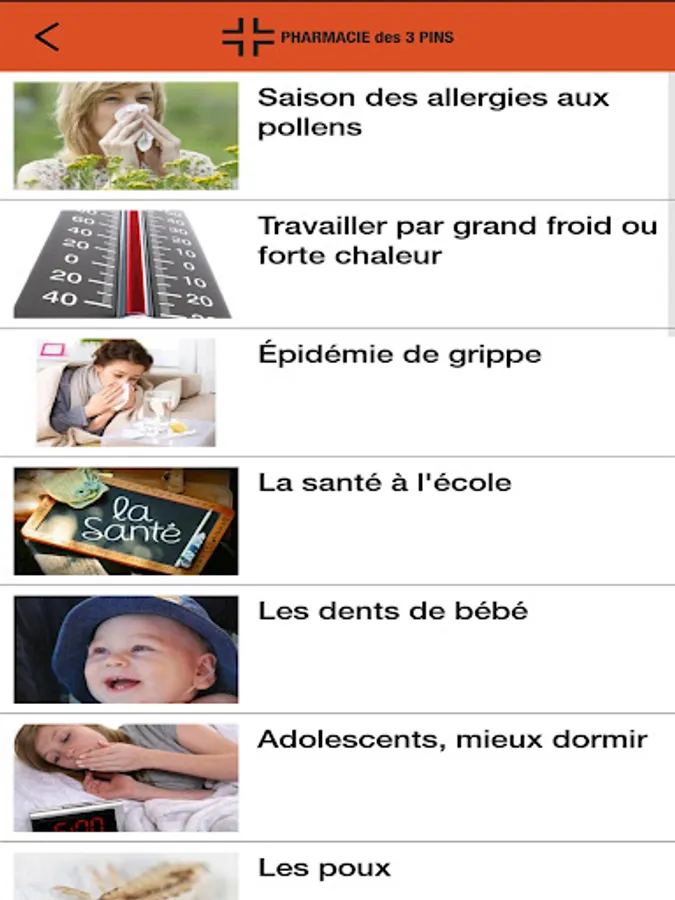Tap the 'Les poux' article row
The width and height of the screenshot is (675, 900).
coord(324,868)
